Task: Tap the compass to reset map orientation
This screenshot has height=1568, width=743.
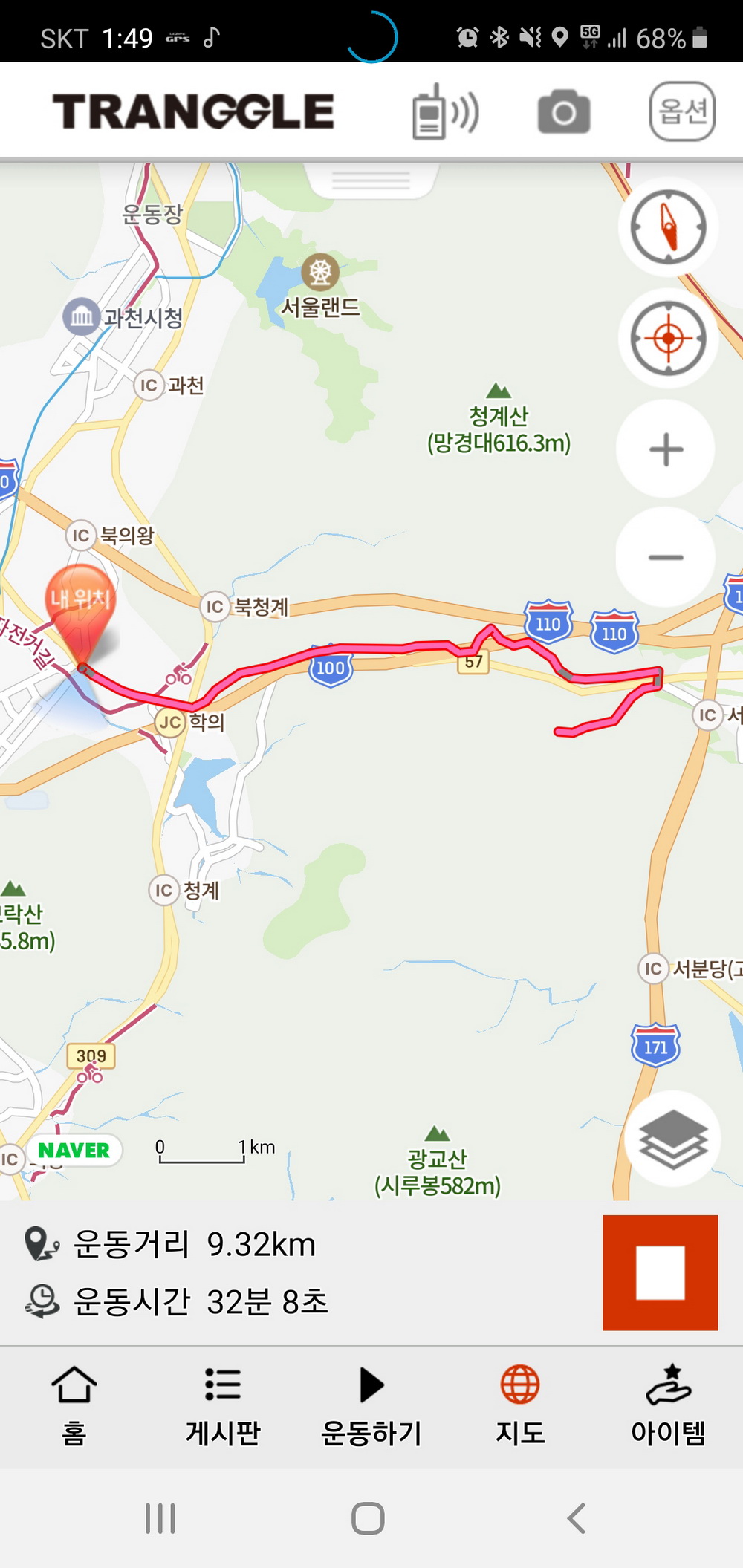Action: [668, 227]
